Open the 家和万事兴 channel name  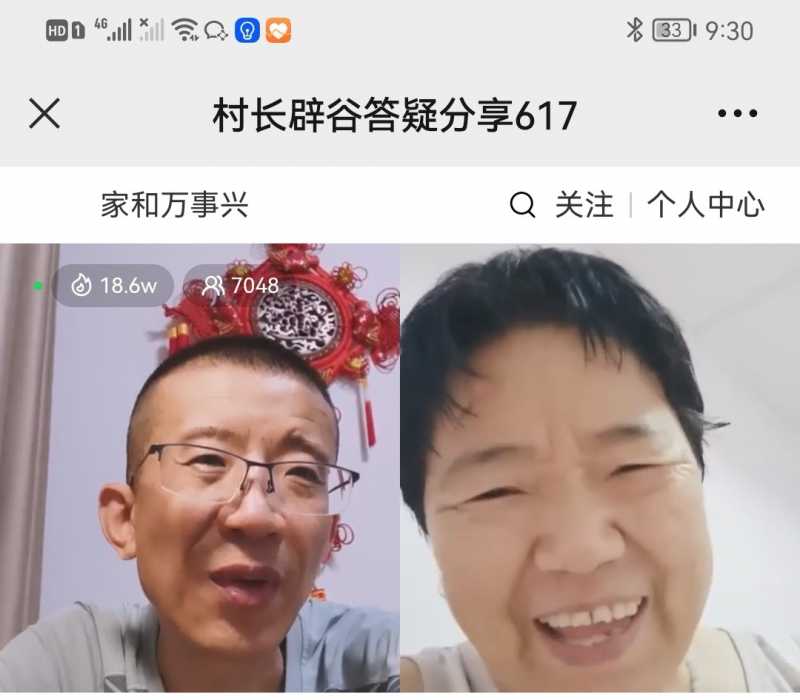coord(174,206)
